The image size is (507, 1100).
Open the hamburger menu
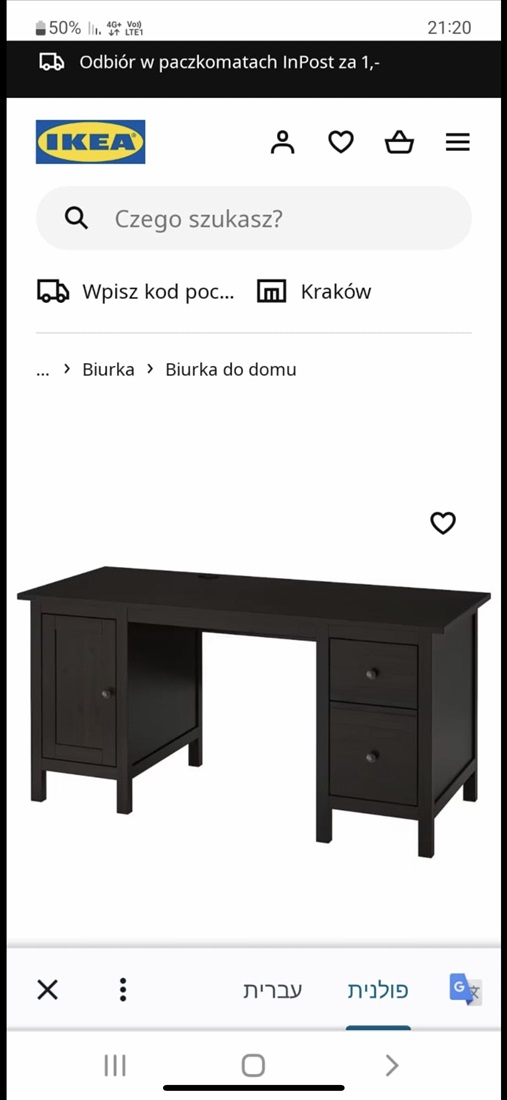458,142
